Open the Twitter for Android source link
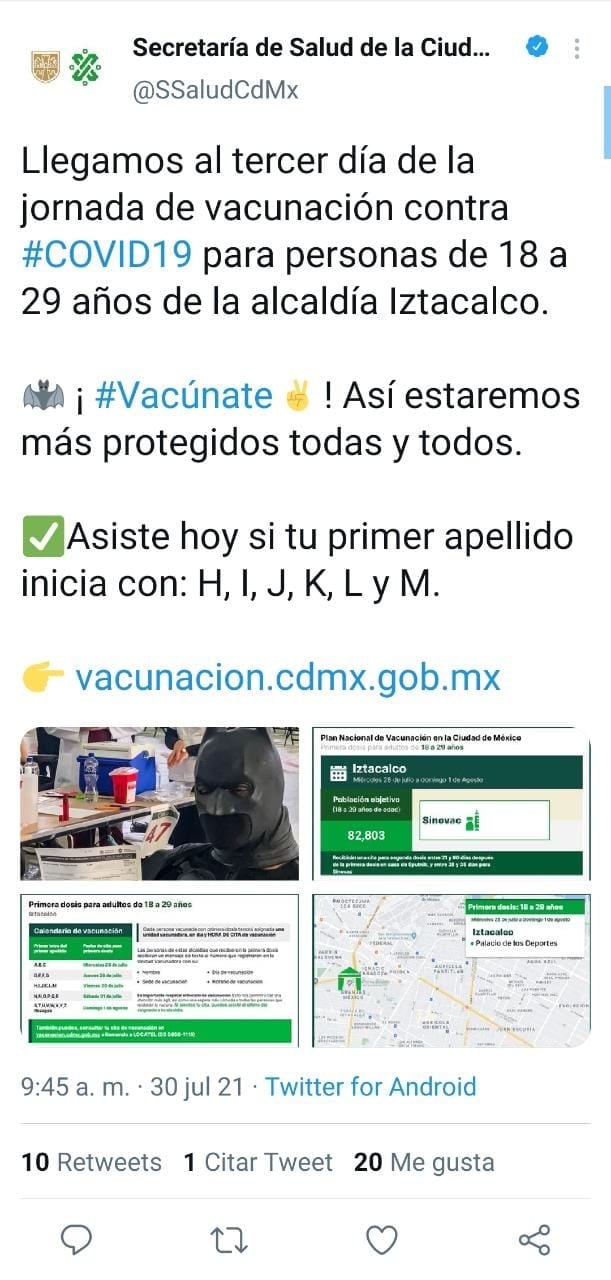 [370, 1087]
